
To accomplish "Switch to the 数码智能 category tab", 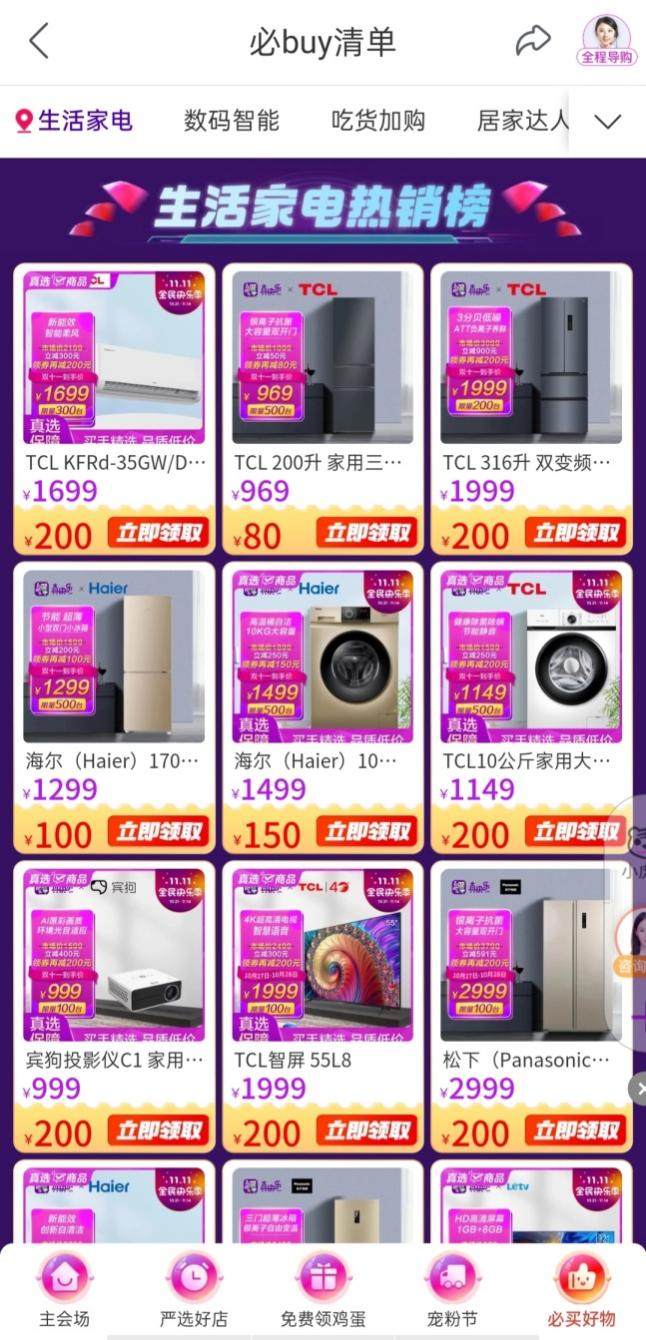I will [231, 121].
